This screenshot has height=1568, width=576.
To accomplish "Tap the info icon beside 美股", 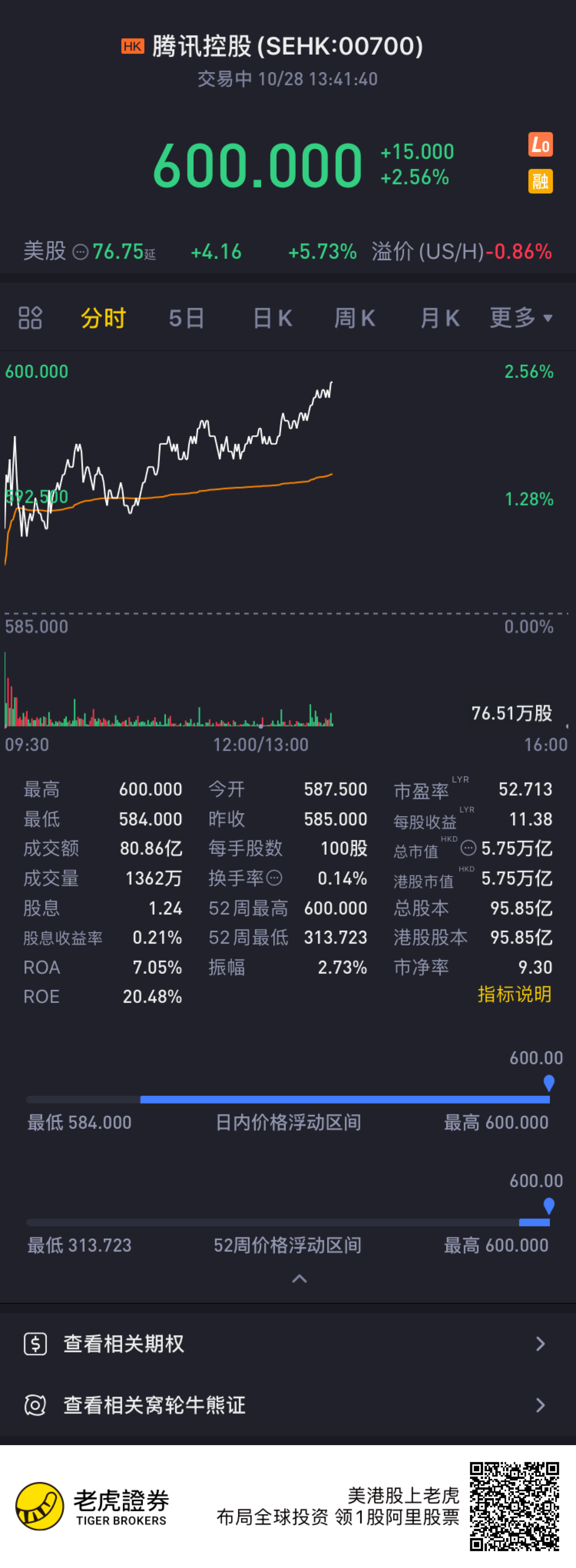I will pos(80,252).
